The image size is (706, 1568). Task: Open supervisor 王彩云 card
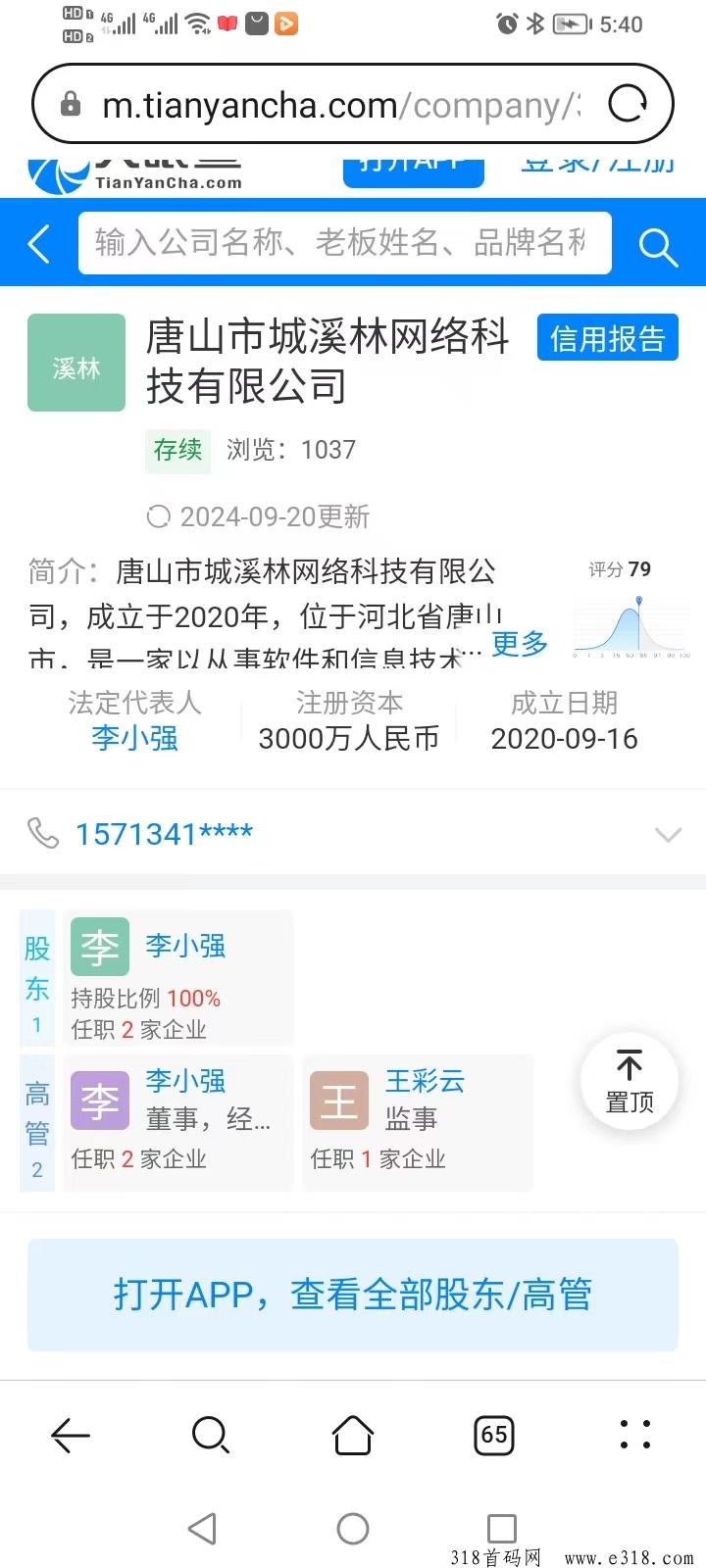418,1123
